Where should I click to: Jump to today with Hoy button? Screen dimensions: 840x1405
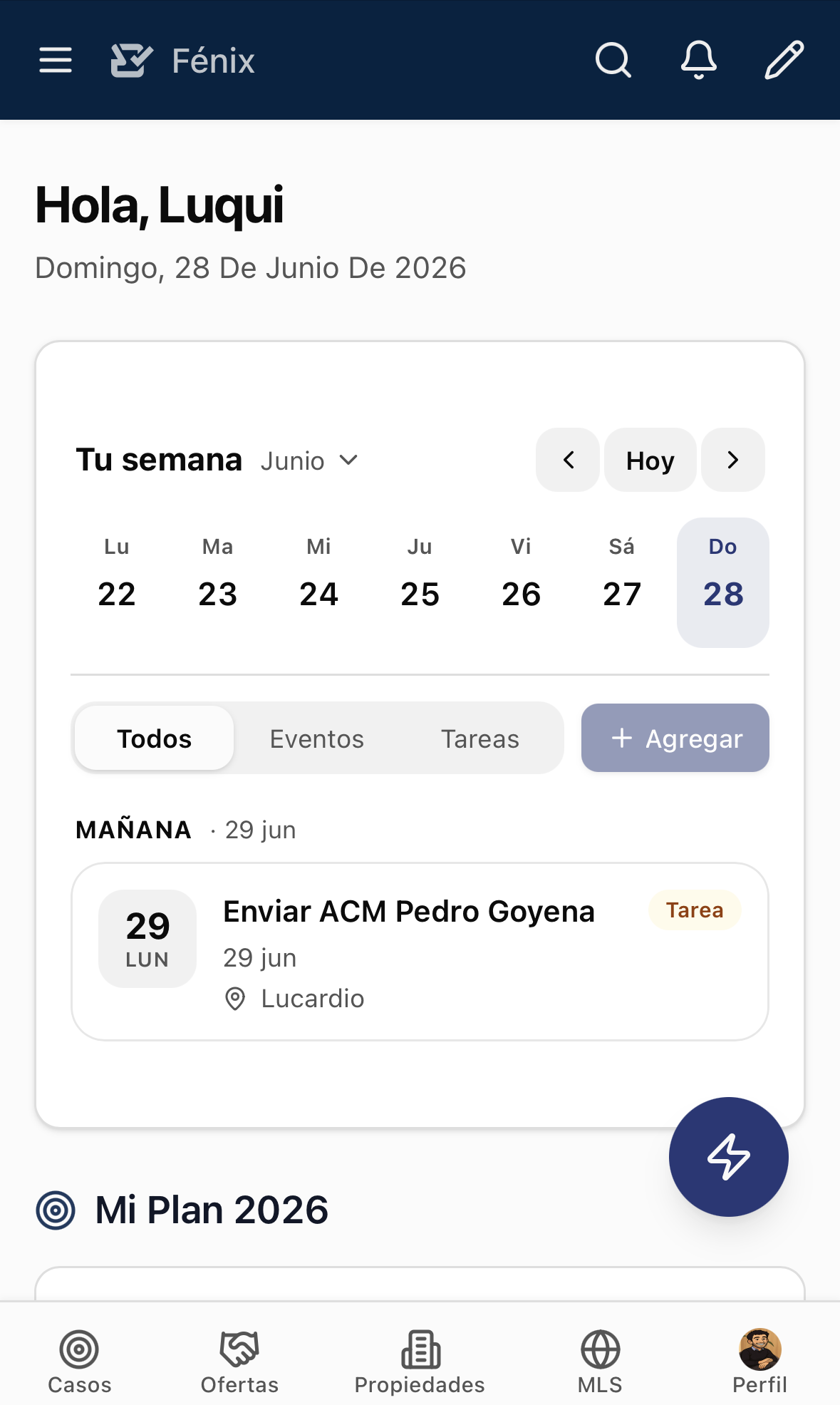point(650,460)
